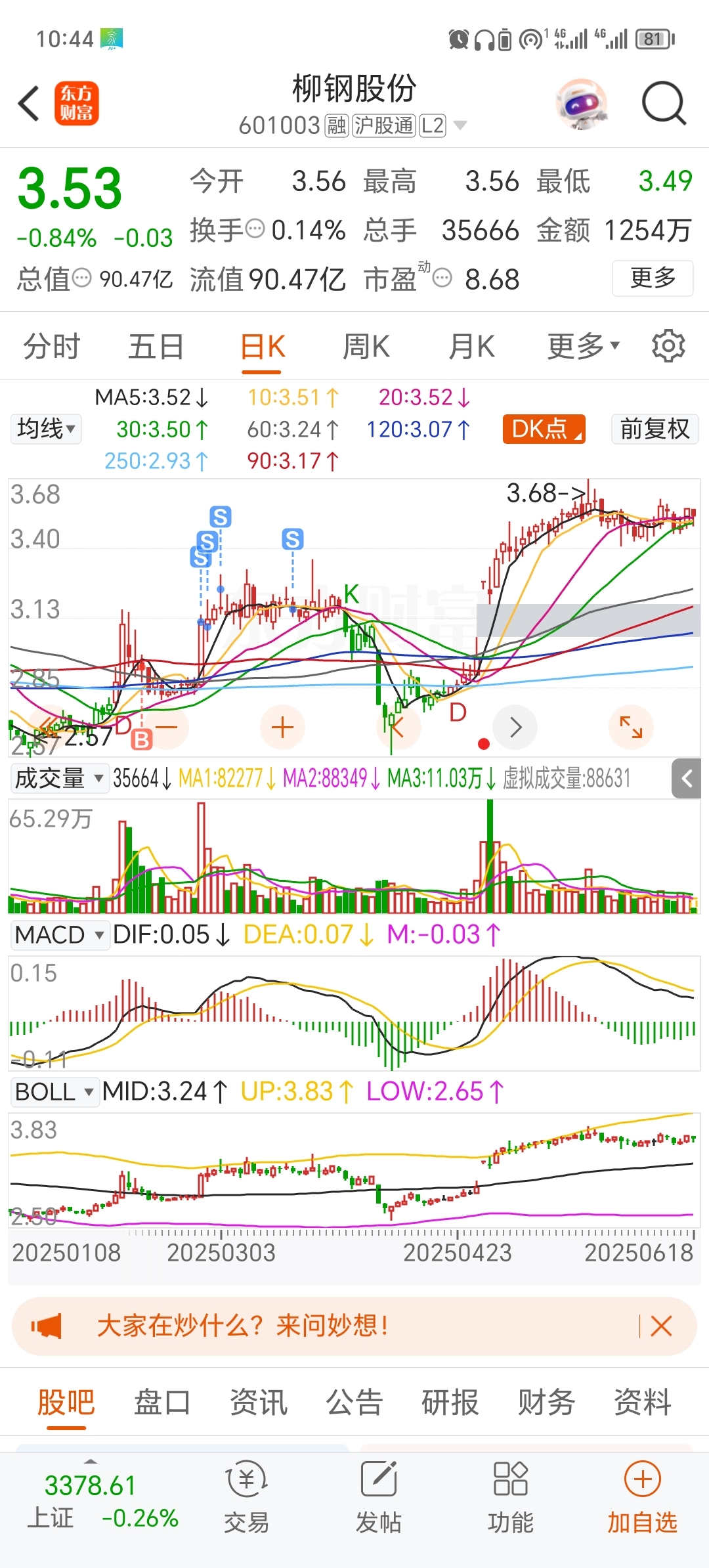Tap 更多 button for more quote data

653,278
